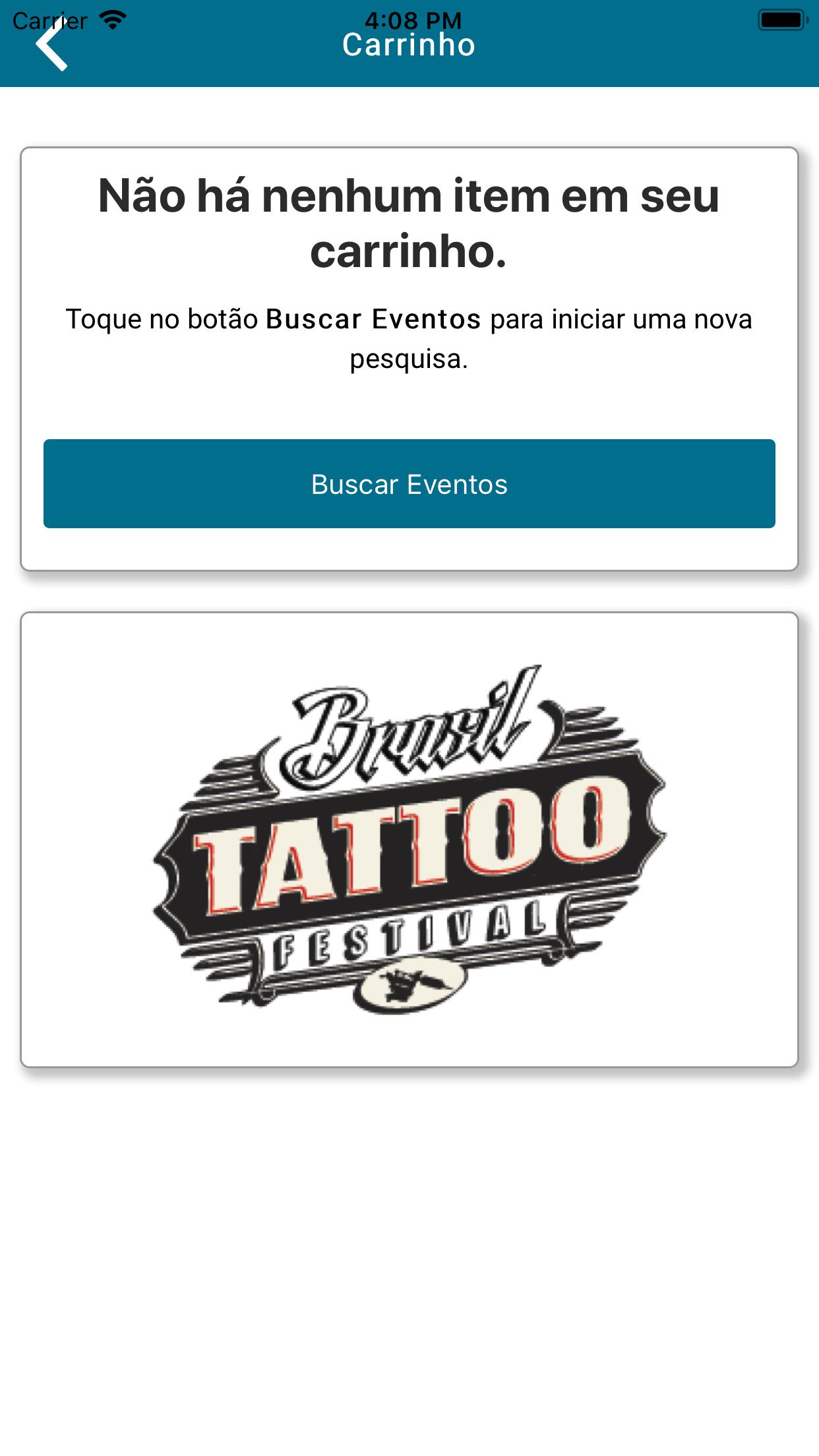Screen dimensions: 819x1456
Task: Open the Brasil Tattoo Festival card
Action: click(409, 839)
